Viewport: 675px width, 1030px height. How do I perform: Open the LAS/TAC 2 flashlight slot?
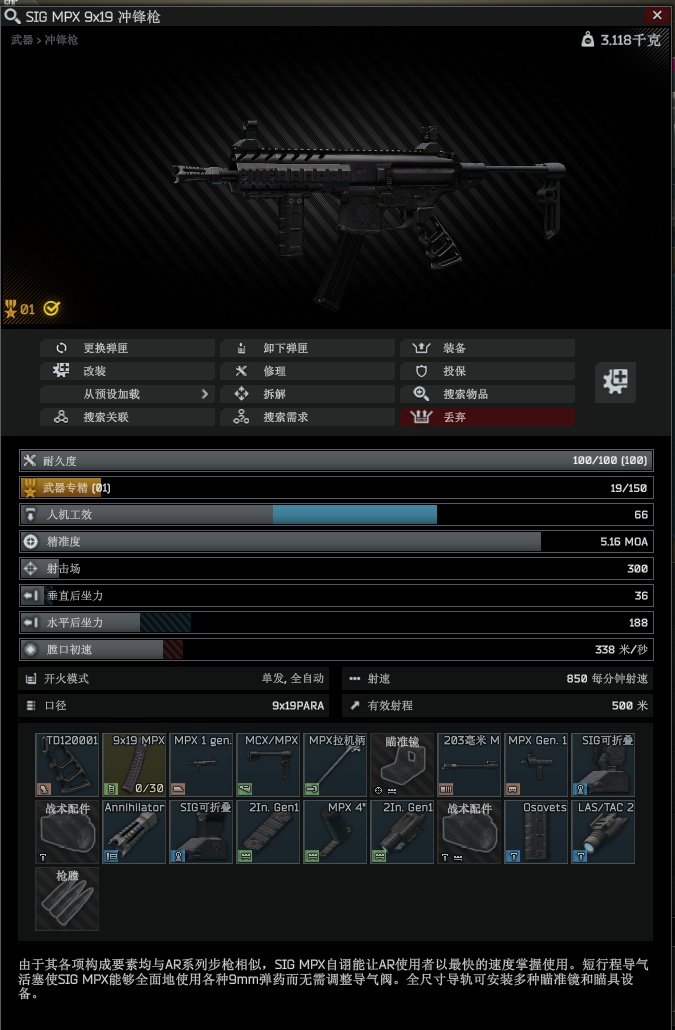603,831
